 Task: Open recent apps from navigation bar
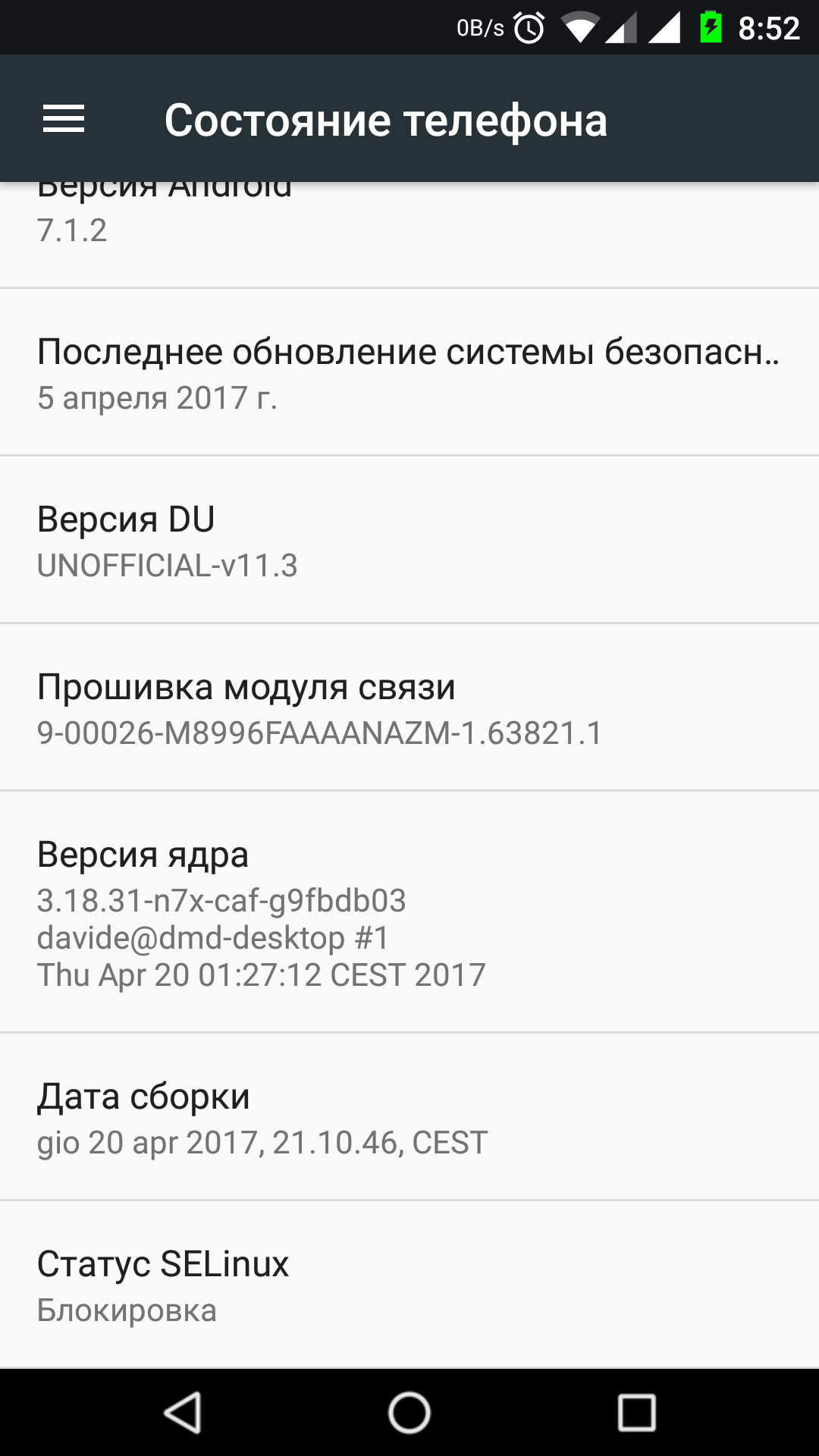636,1412
